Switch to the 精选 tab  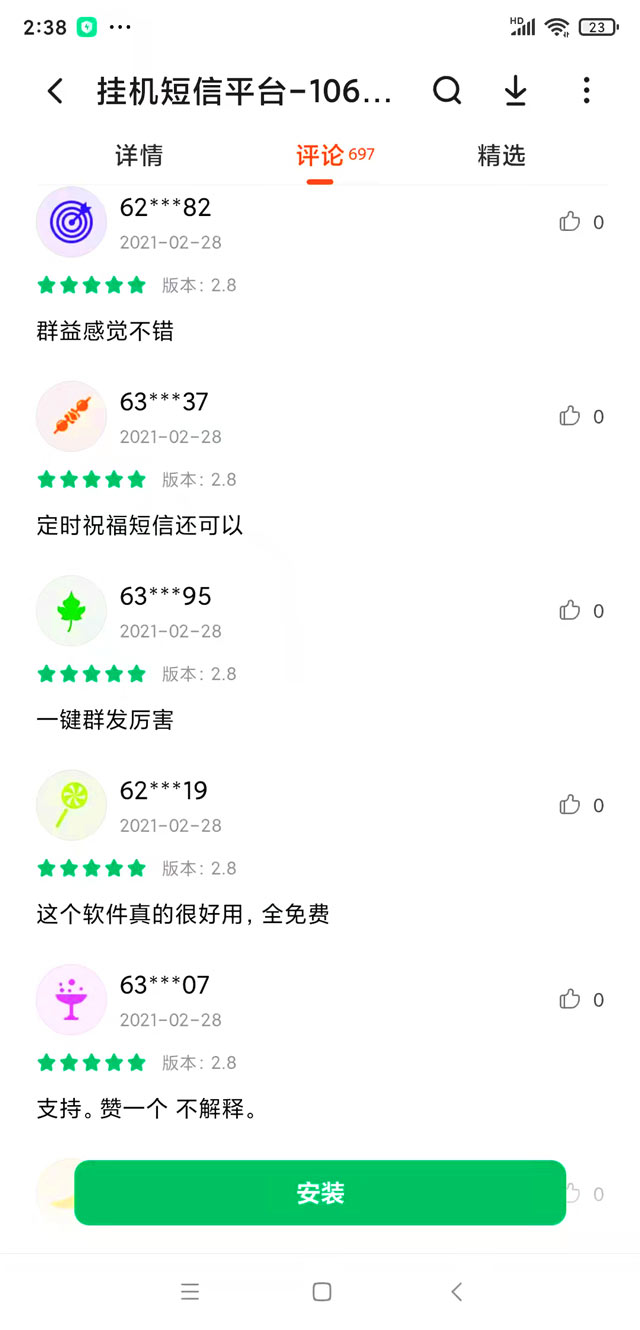(501, 156)
